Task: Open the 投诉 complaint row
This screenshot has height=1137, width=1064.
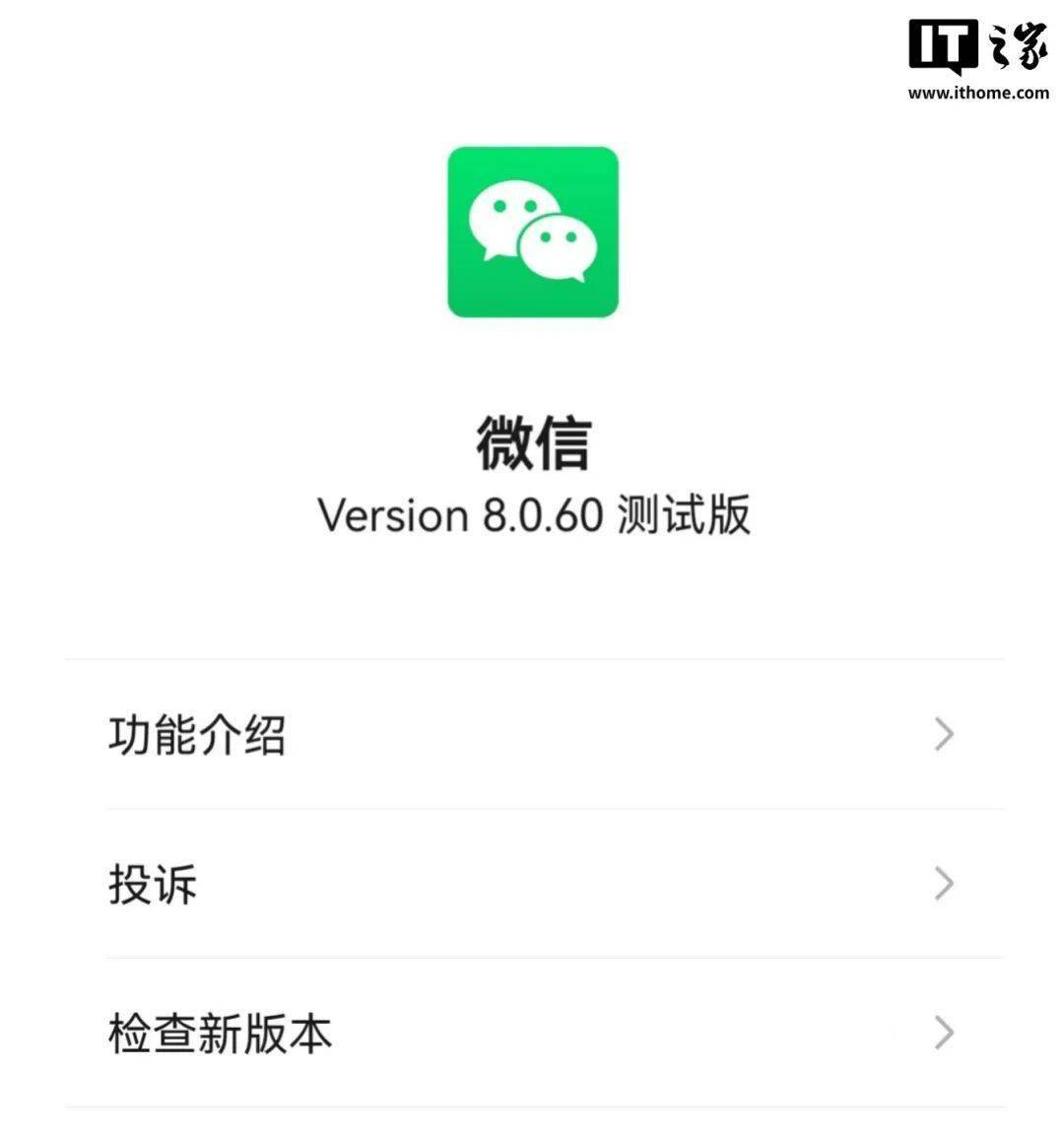Action: [532, 884]
